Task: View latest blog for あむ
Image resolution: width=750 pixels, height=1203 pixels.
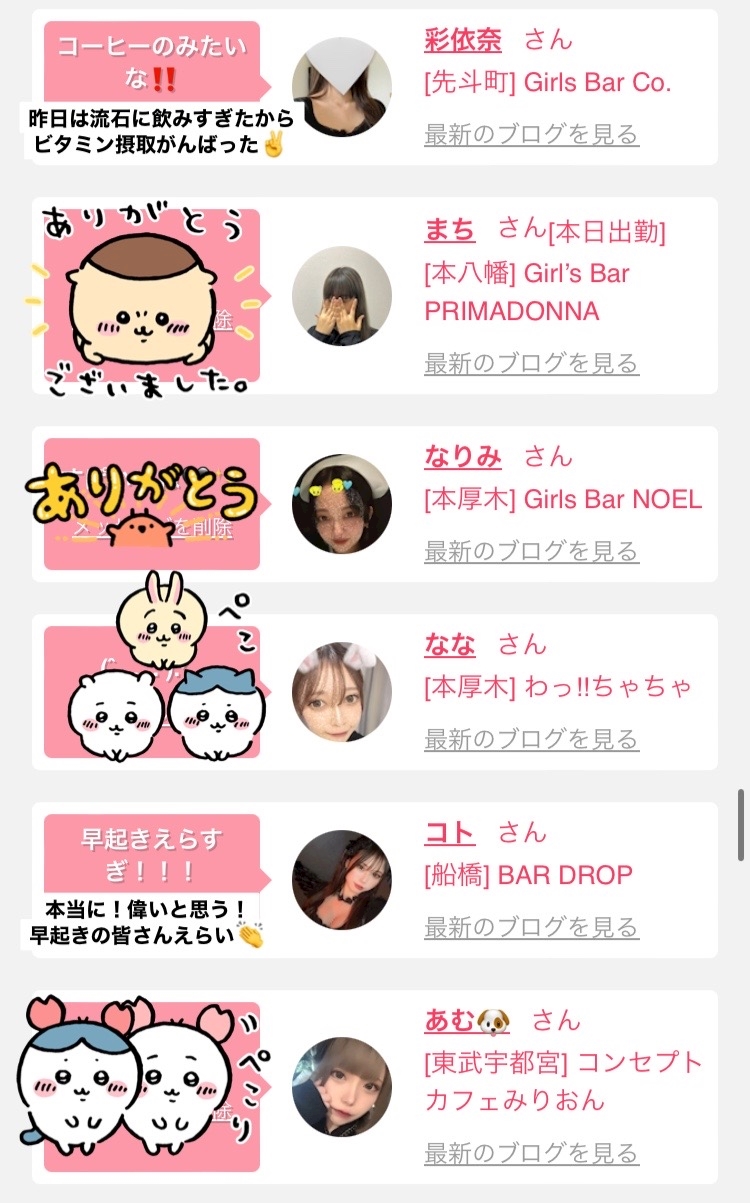Action: (531, 1153)
